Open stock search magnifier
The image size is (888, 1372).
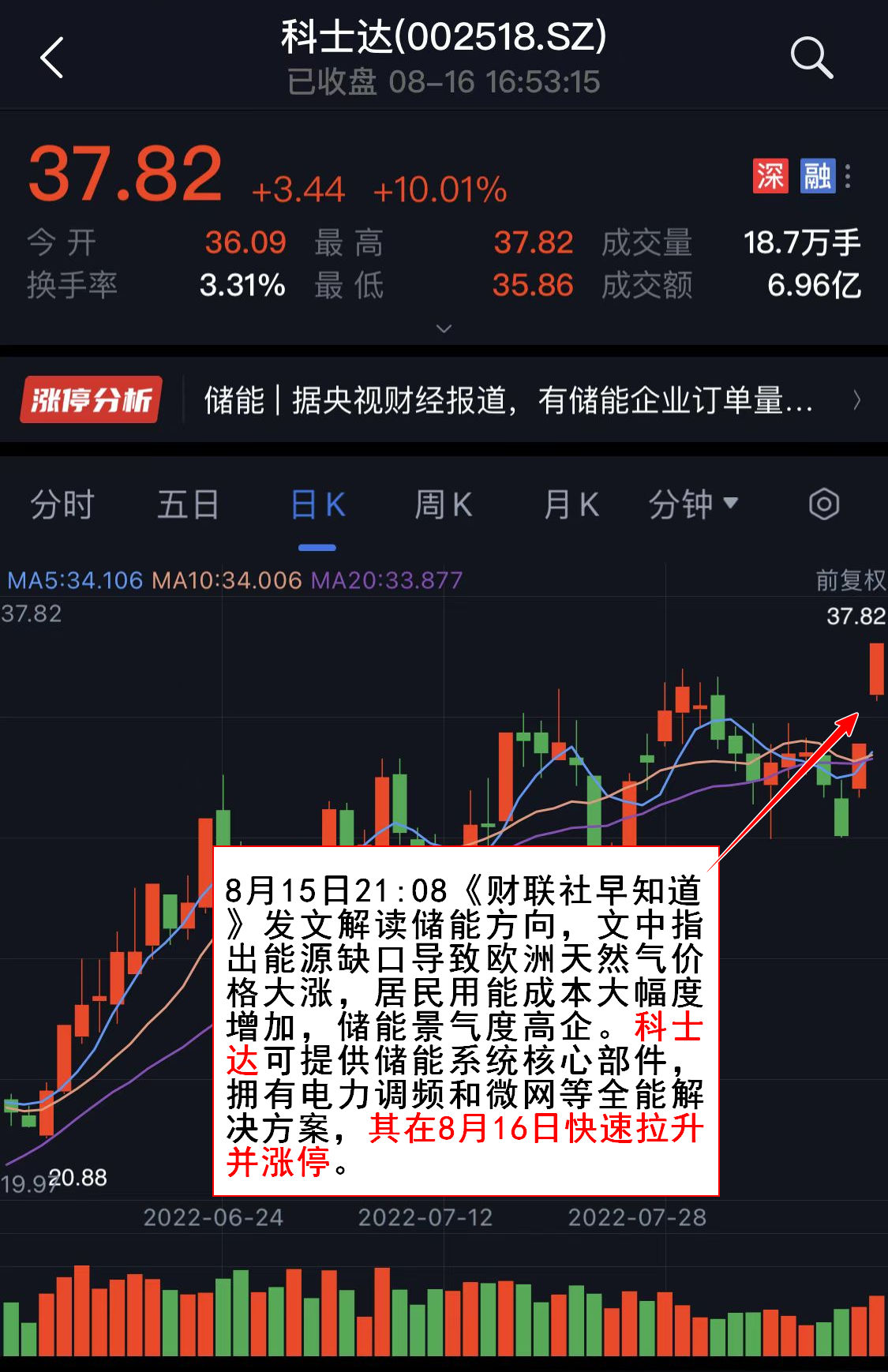pos(811,58)
